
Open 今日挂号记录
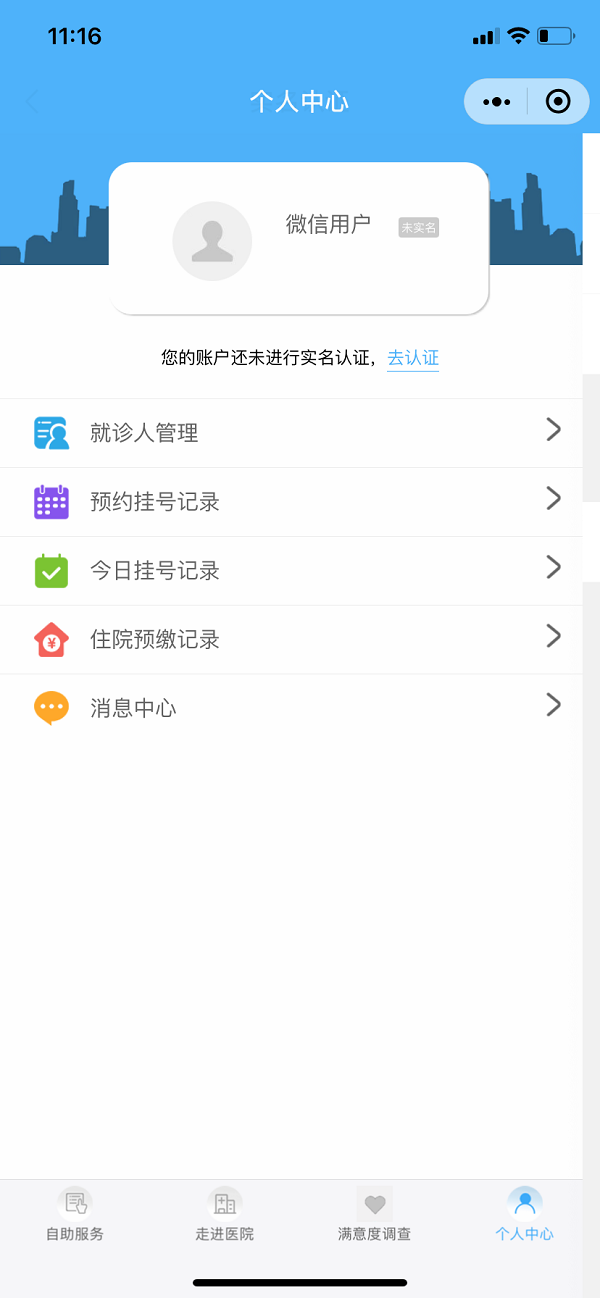tap(290, 571)
